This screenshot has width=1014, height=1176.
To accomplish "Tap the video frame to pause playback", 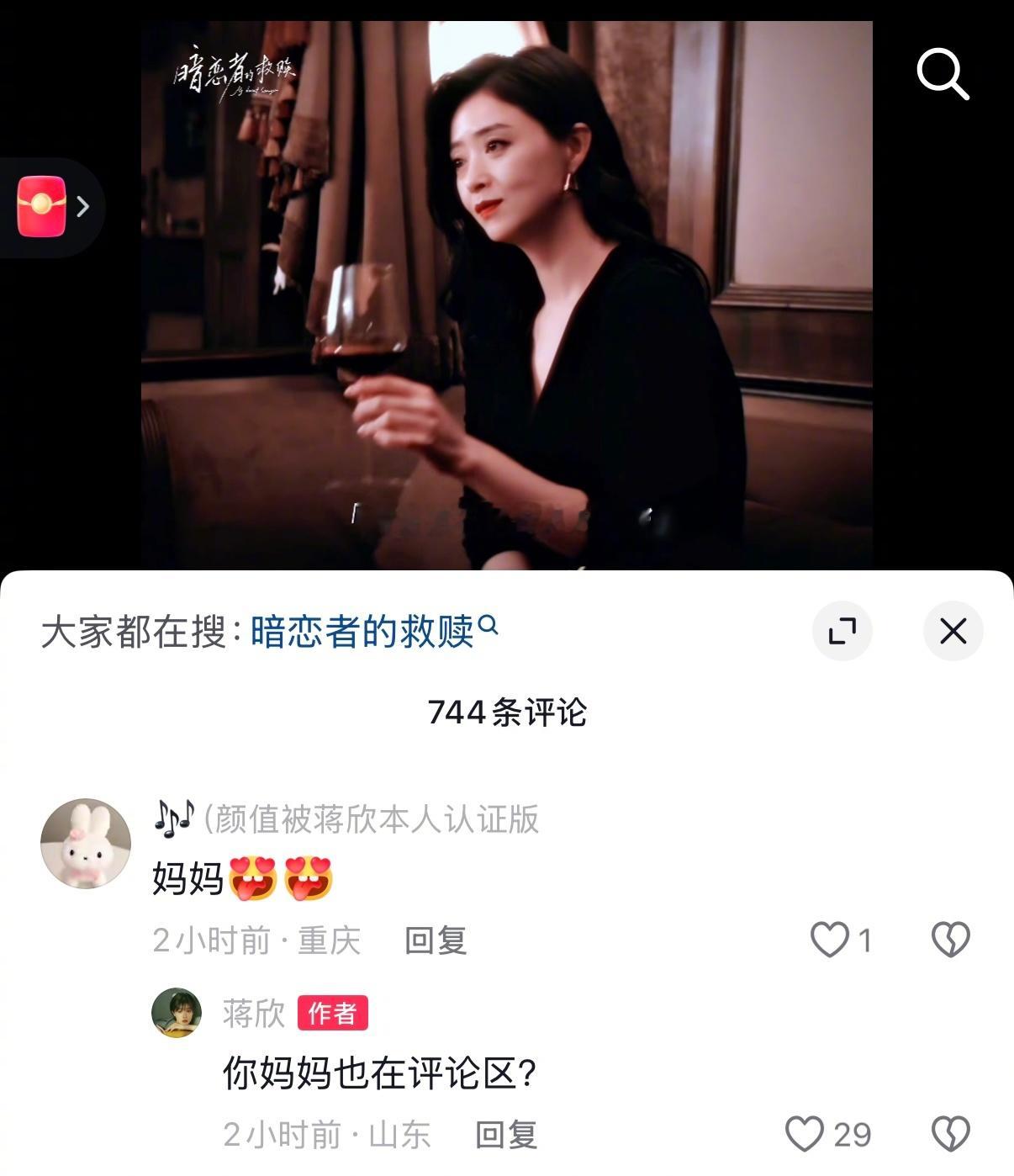I will pos(504,286).
